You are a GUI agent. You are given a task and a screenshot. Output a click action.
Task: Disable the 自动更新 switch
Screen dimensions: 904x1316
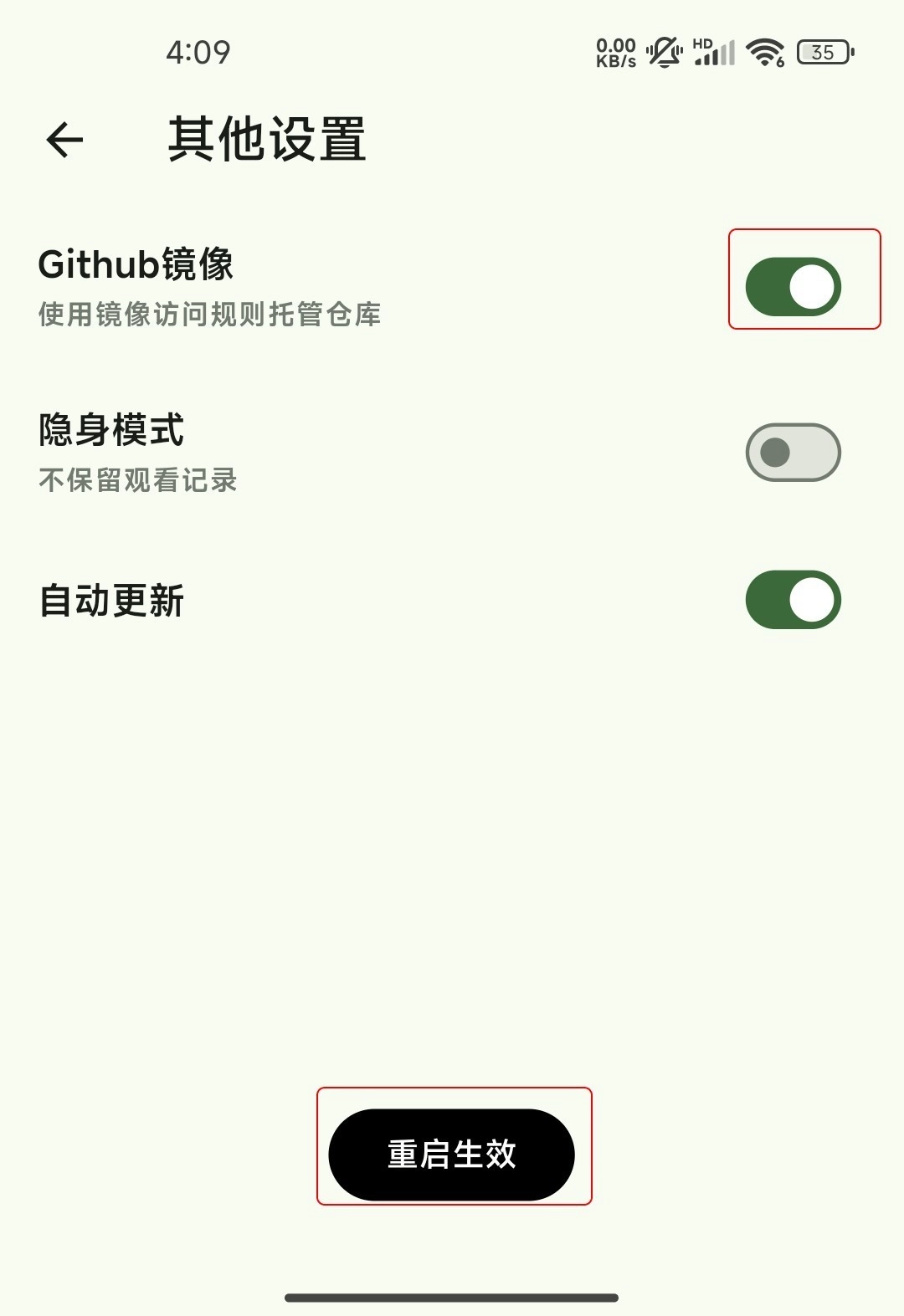(793, 600)
